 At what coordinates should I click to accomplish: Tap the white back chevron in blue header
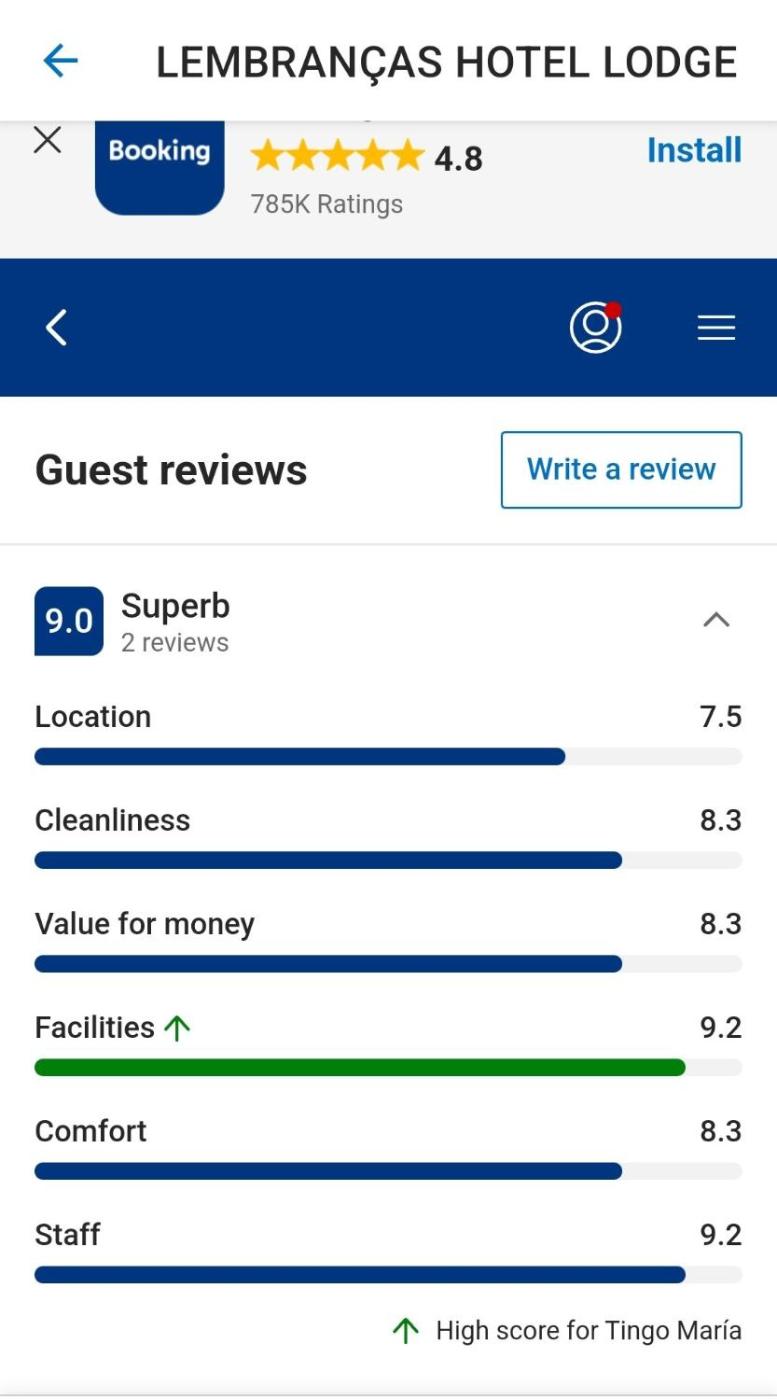coord(57,327)
